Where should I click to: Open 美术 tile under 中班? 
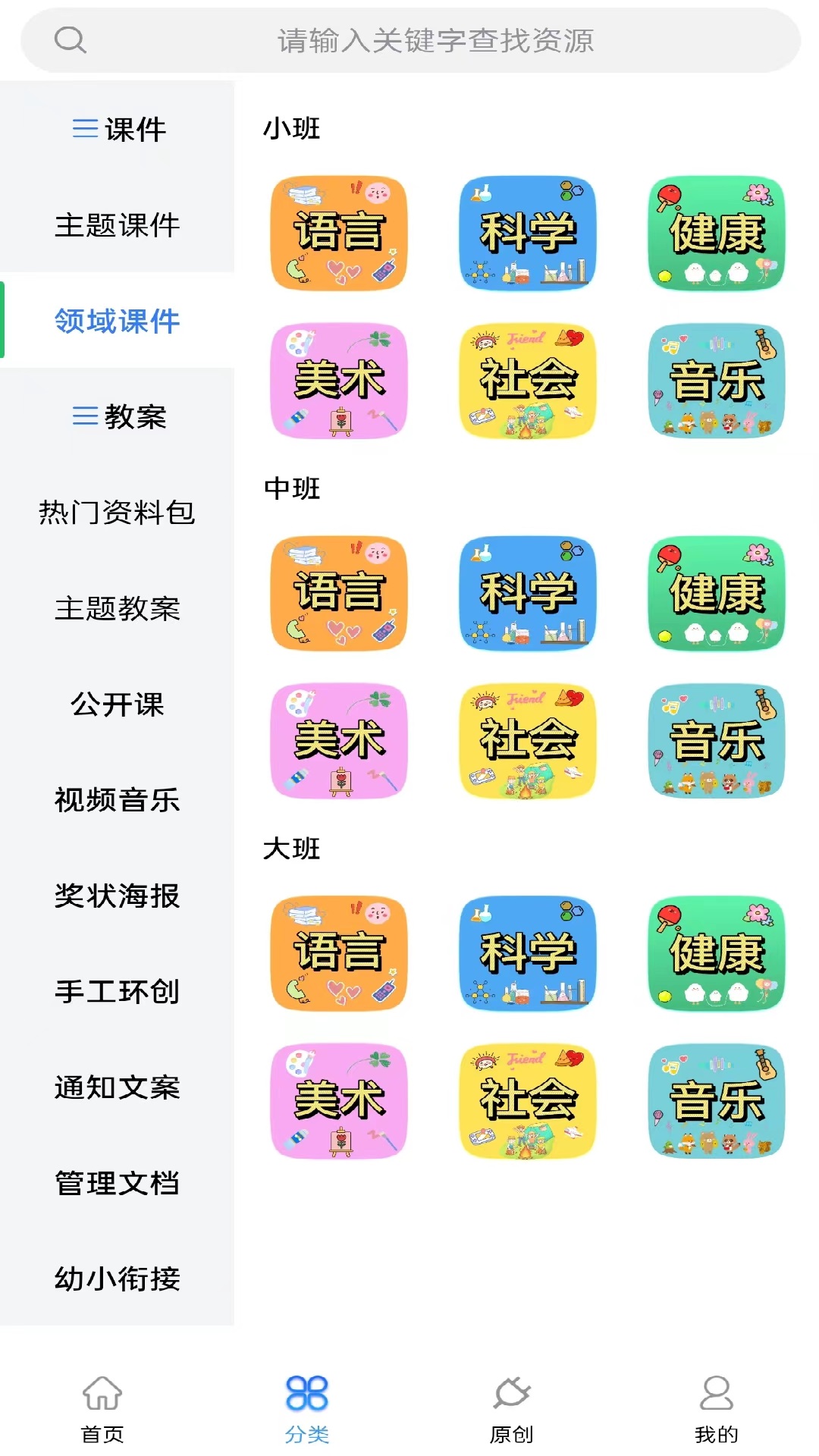coord(339,740)
